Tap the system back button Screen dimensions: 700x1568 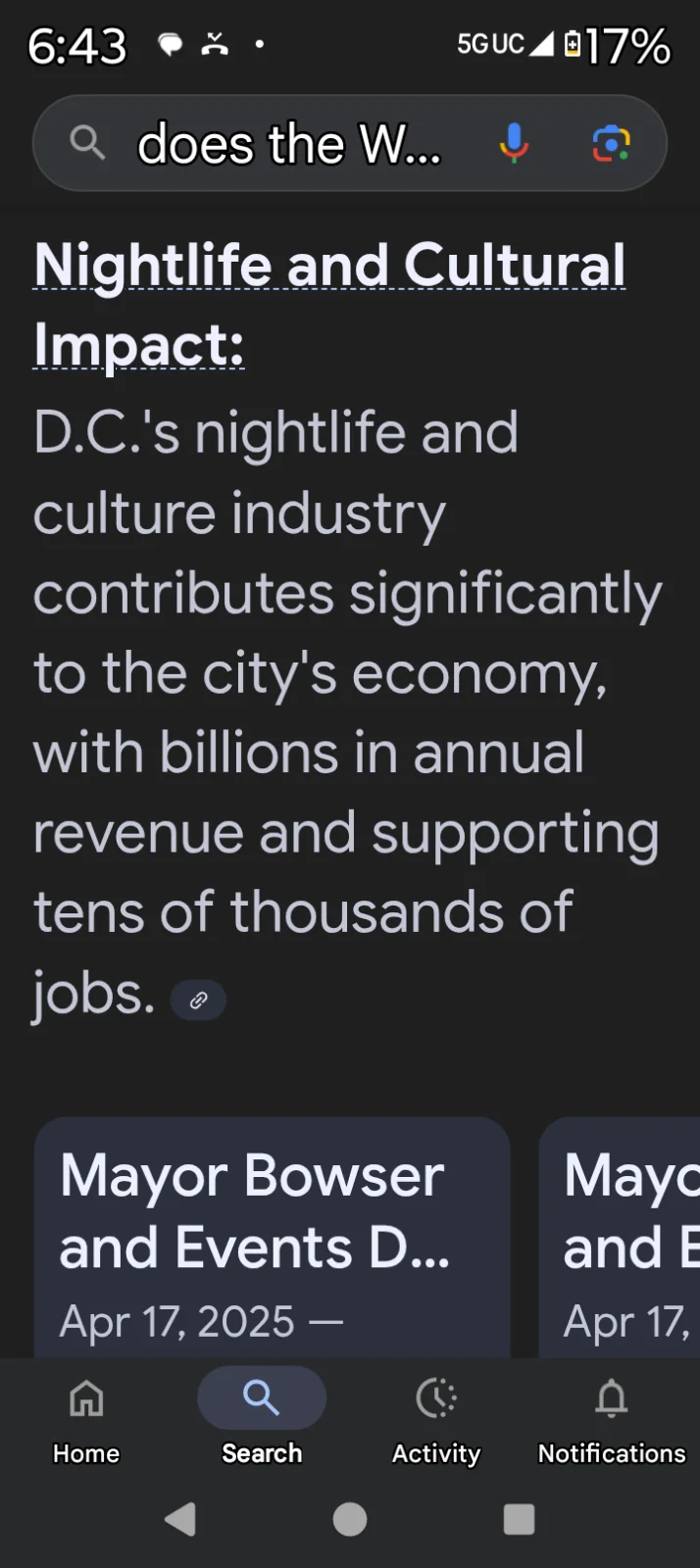[180, 1520]
